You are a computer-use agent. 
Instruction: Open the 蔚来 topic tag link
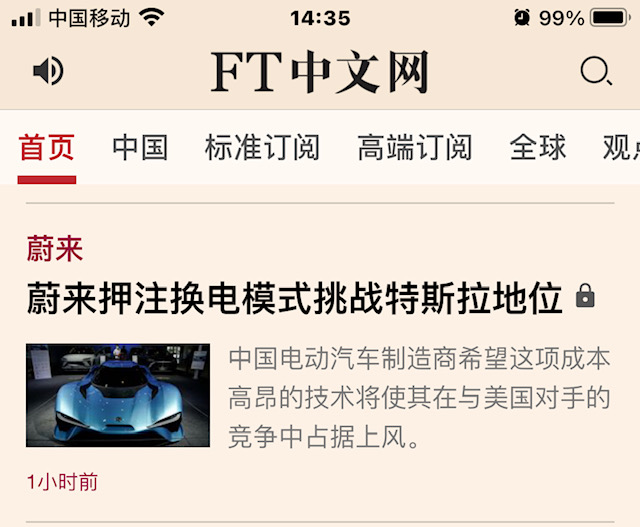[55, 249]
